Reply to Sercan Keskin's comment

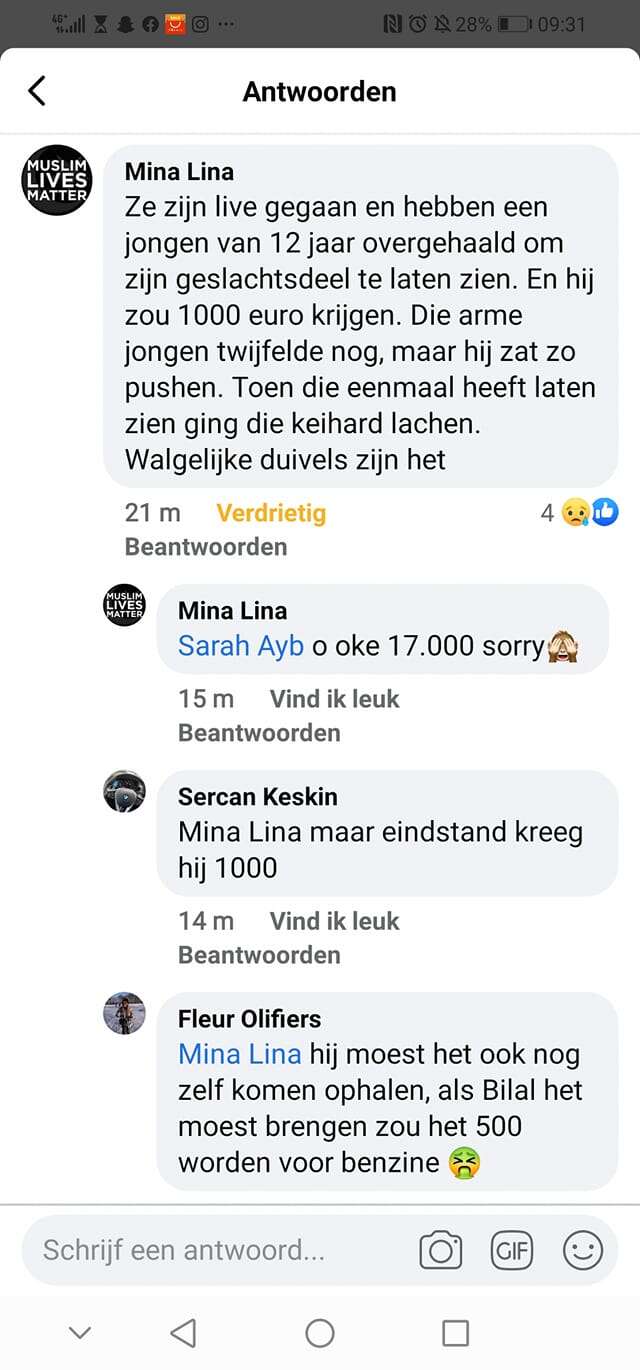click(258, 955)
